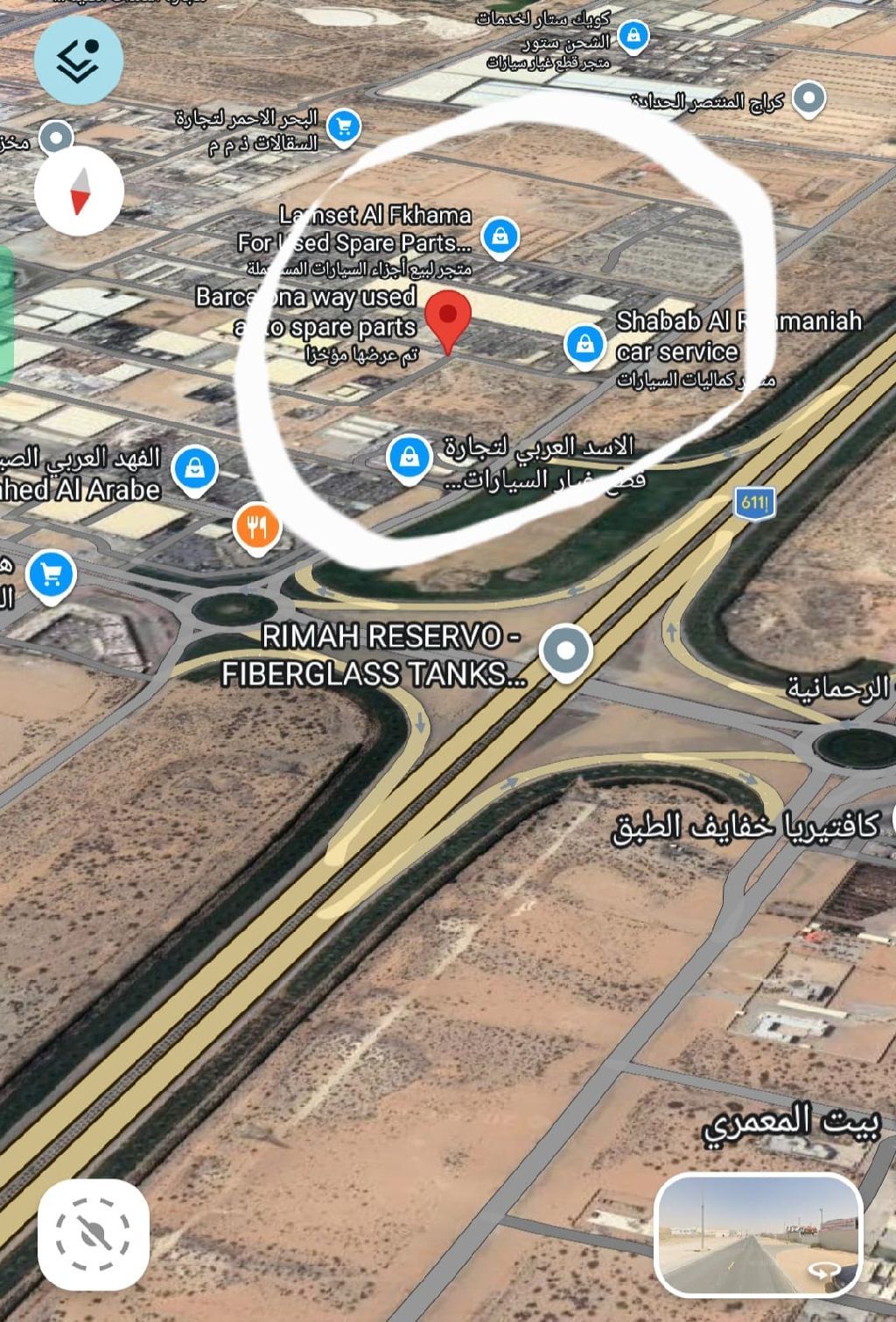The image size is (896, 1322).
Task: Tap the location tracking button
Action: (x=93, y=1235)
